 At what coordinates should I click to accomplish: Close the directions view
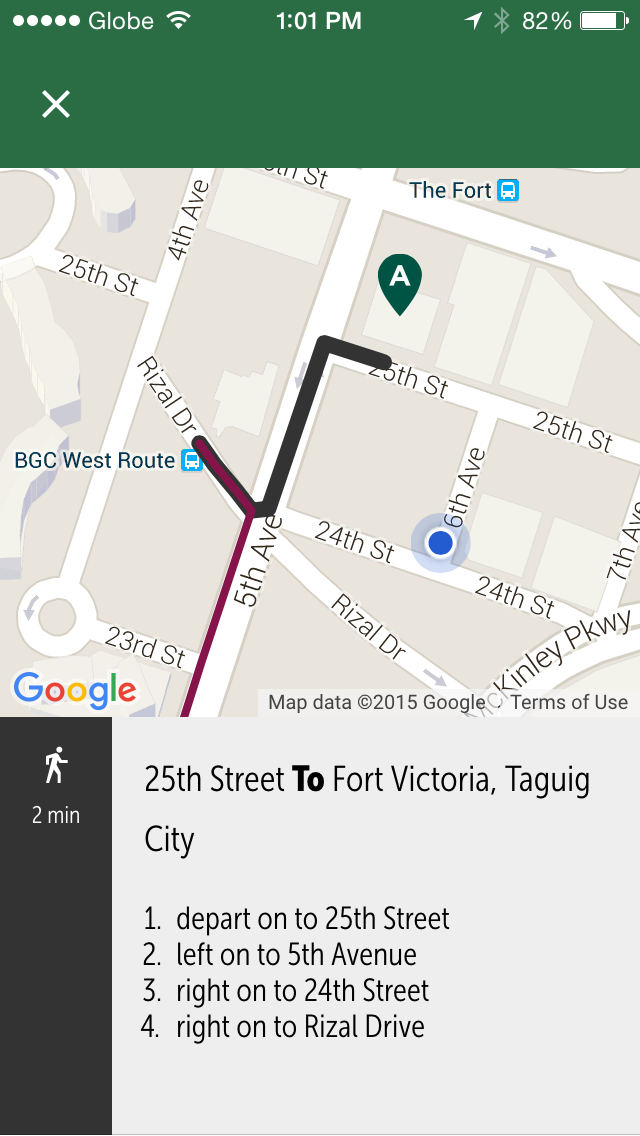[x=56, y=104]
